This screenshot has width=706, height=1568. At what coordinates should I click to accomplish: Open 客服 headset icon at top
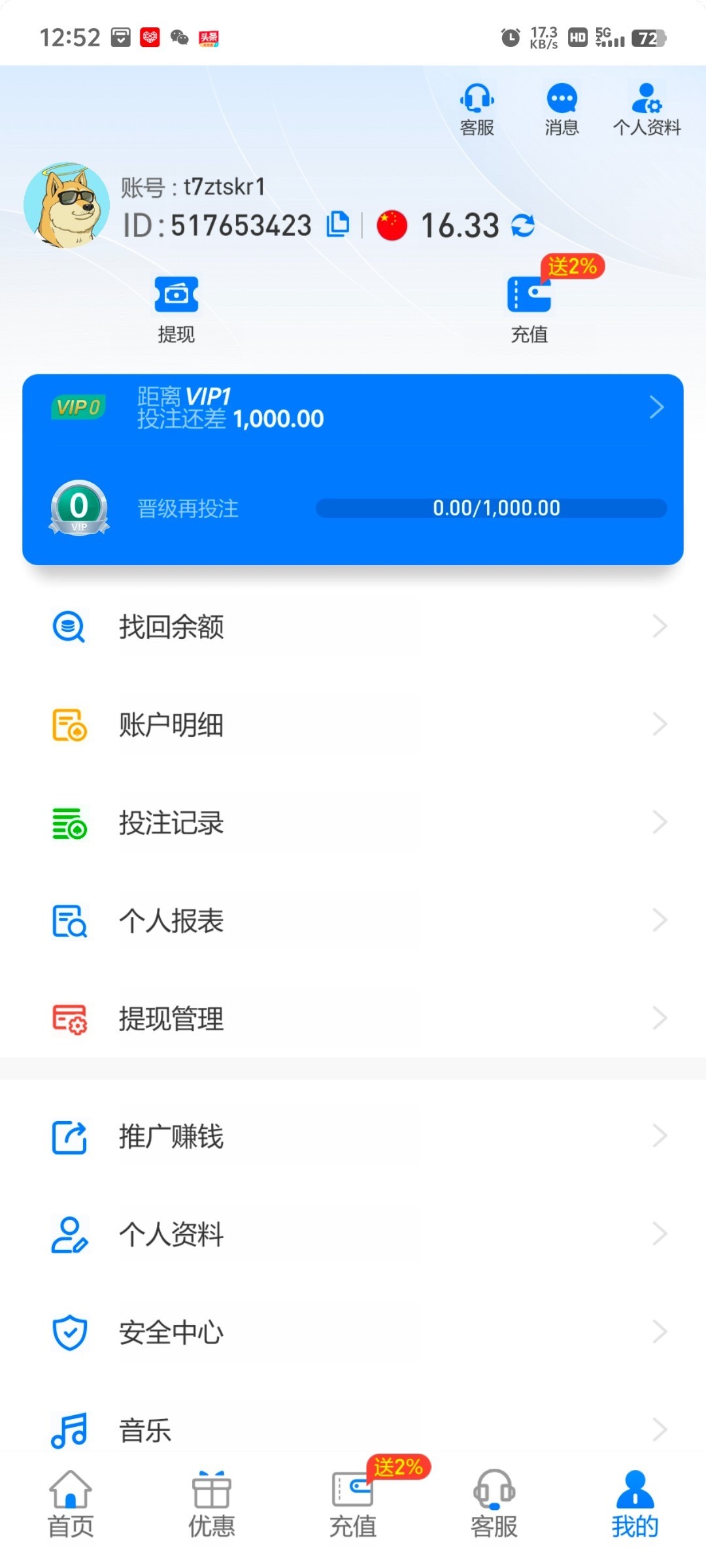[477, 109]
